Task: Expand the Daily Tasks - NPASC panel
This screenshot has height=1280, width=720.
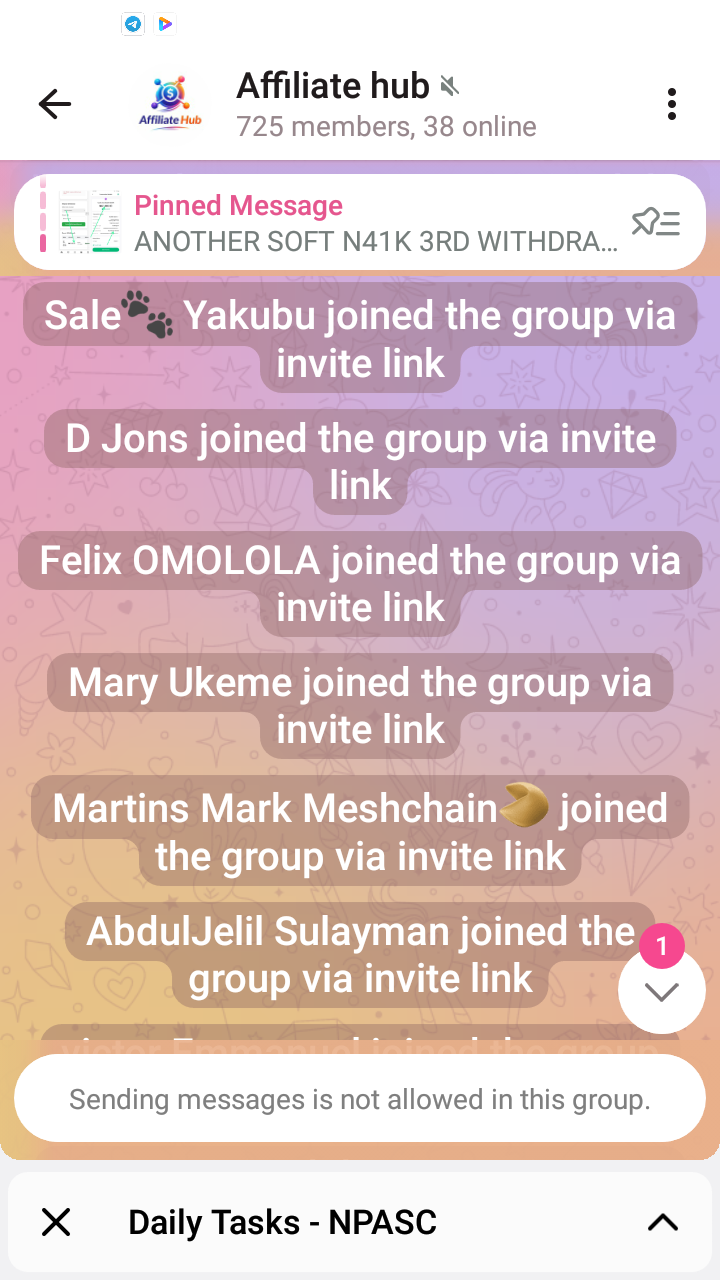Action: pos(662,1222)
